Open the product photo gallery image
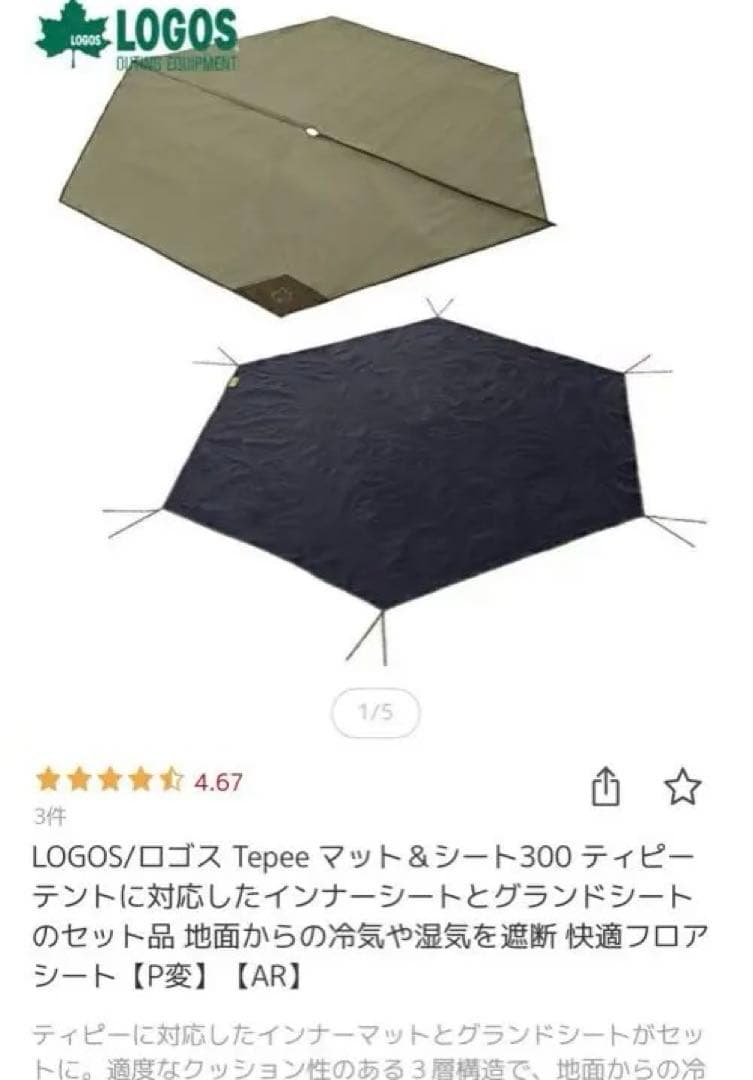753x1080 pixels. [x=376, y=340]
